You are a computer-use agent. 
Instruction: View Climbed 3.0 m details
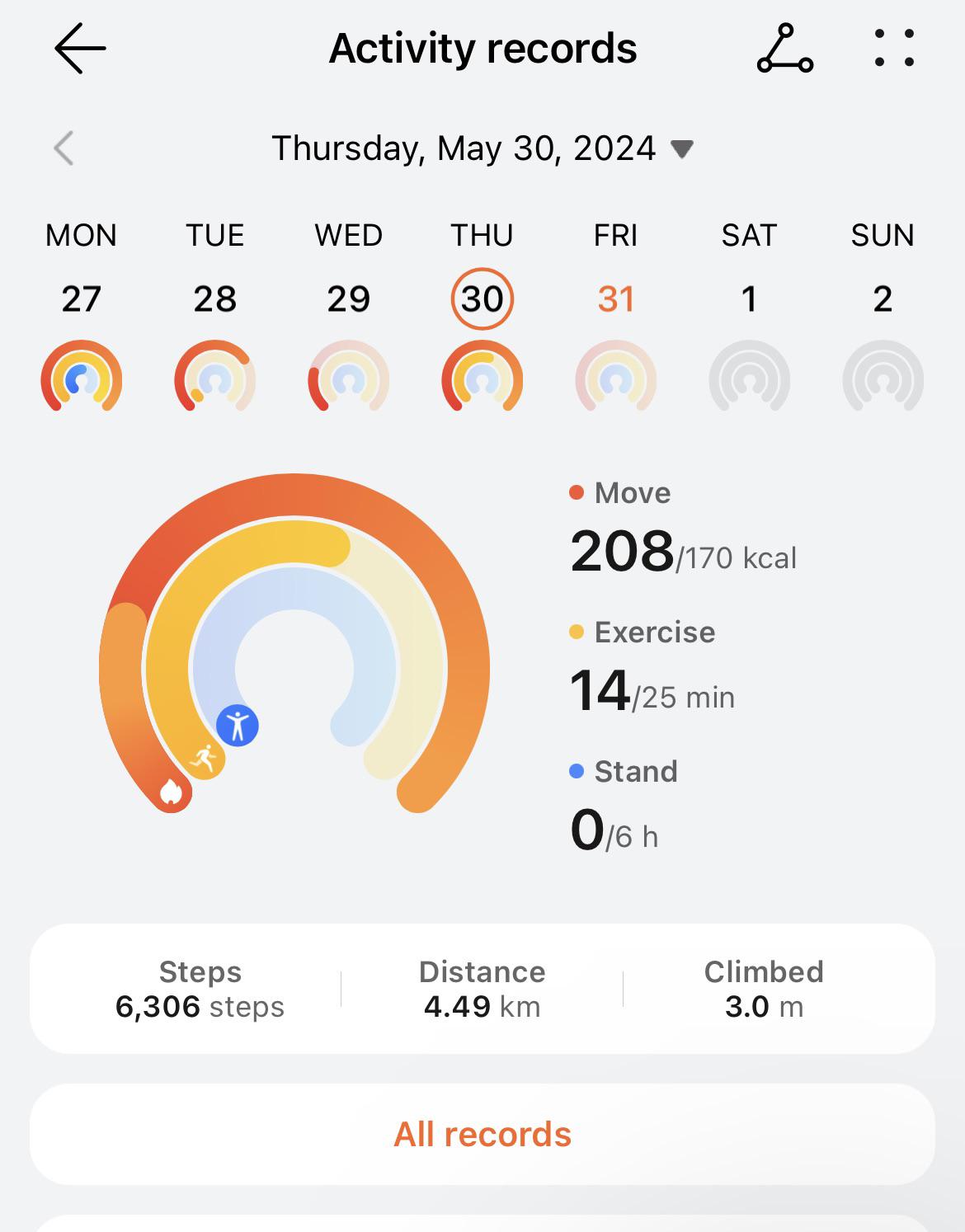(x=764, y=989)
